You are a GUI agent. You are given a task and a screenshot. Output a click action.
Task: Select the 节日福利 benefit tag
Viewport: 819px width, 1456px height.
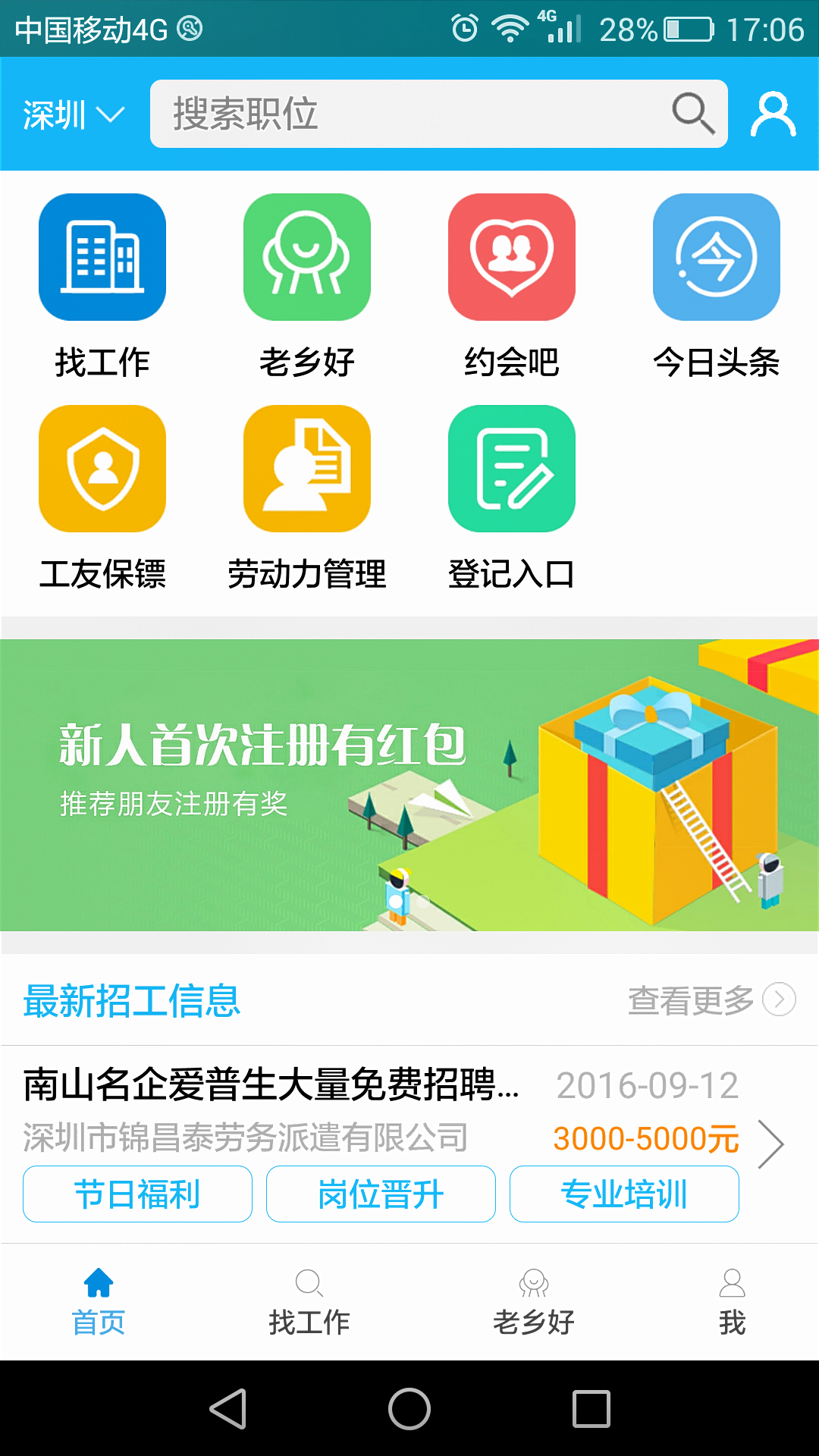click(137, 1193)
